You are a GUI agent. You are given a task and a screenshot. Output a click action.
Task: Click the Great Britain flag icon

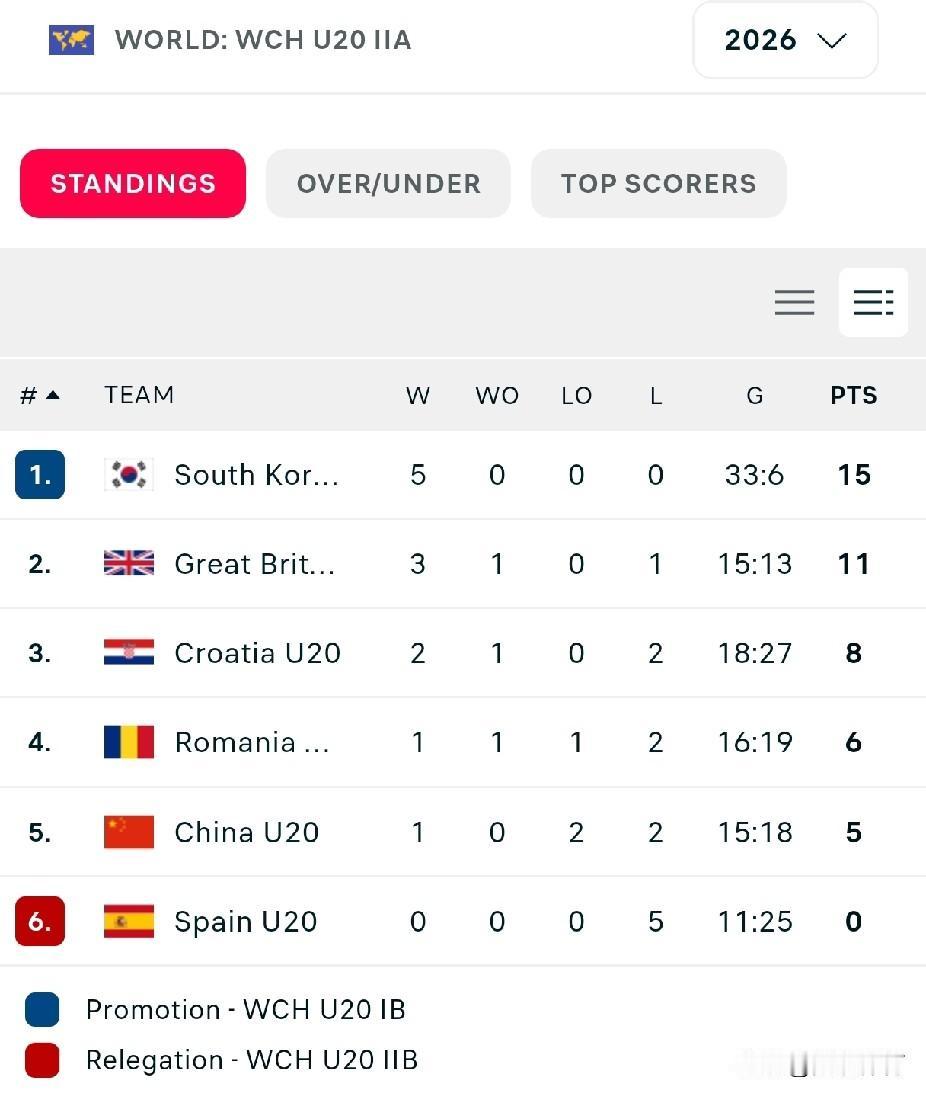[129, 564]
